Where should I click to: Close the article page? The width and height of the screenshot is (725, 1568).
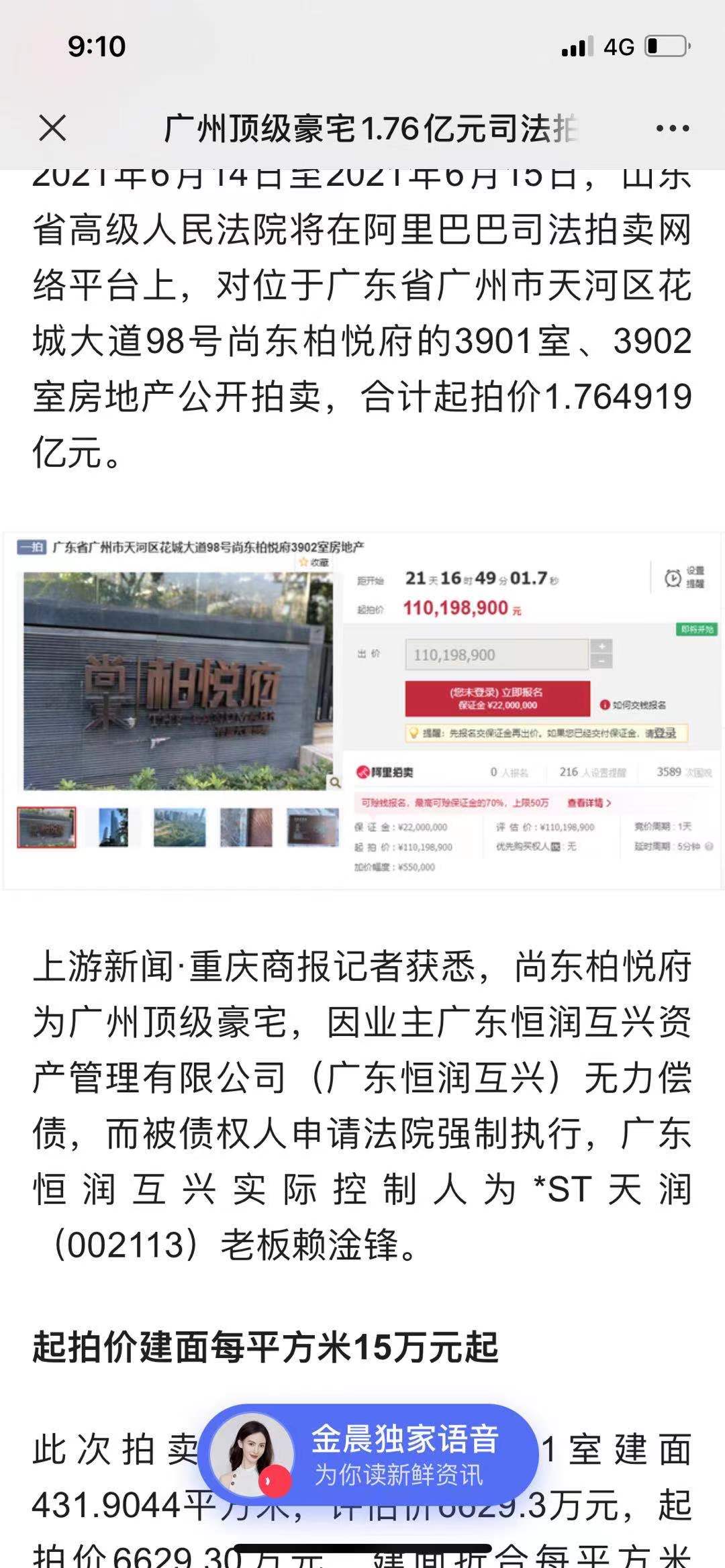coord(52,128)
